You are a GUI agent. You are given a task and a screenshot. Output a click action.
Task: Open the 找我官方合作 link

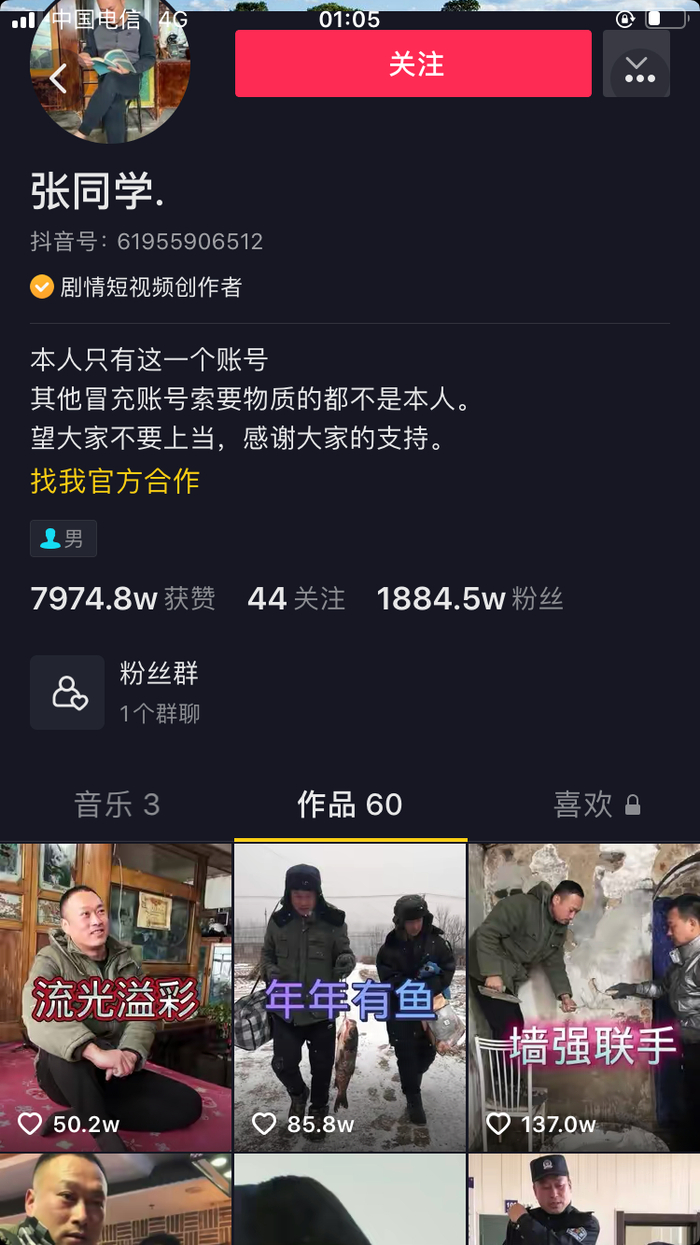tap(115, 481)
